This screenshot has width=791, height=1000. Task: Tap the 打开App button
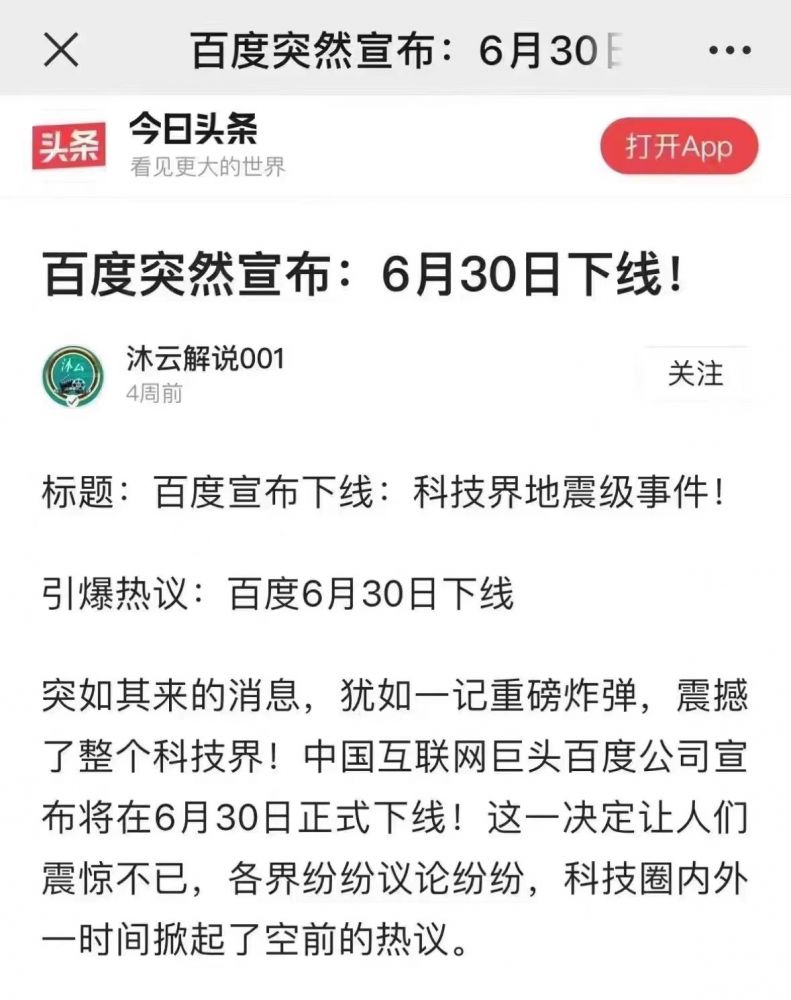pos(679,147)
